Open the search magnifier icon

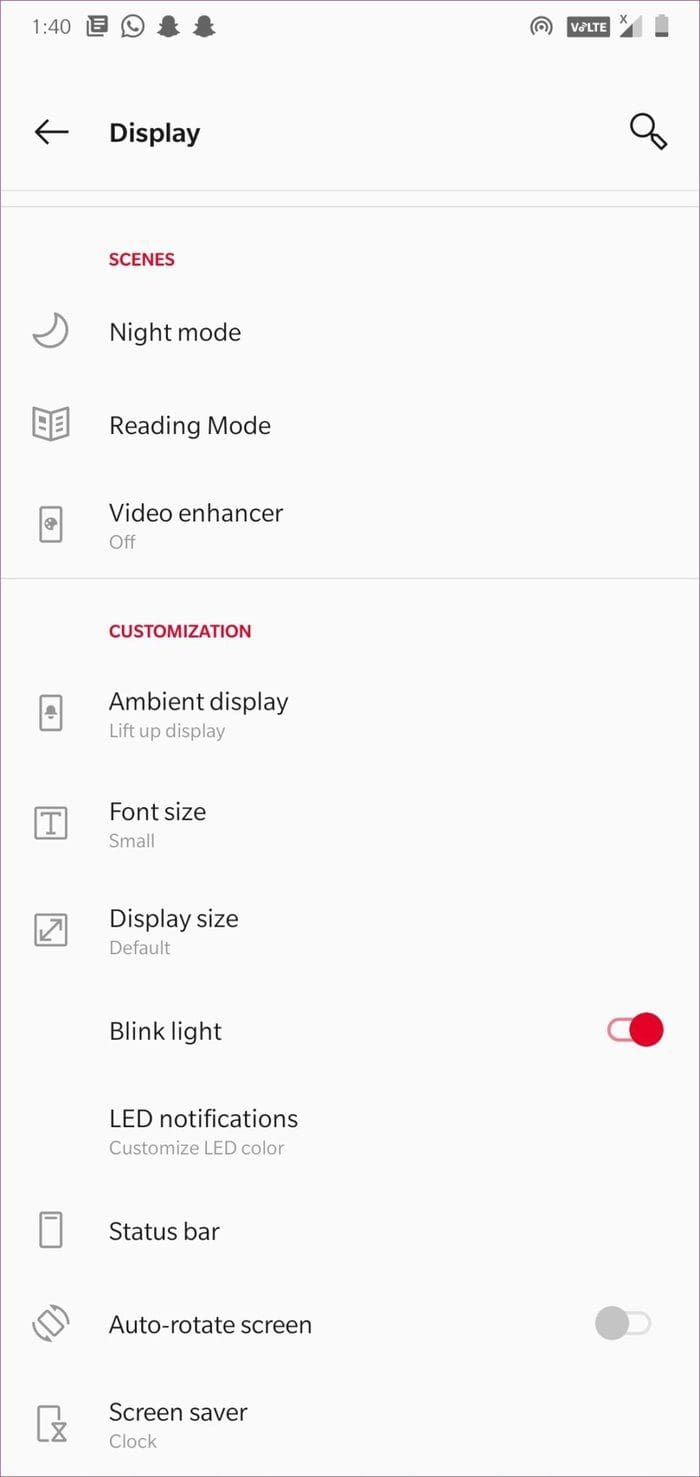648,132
